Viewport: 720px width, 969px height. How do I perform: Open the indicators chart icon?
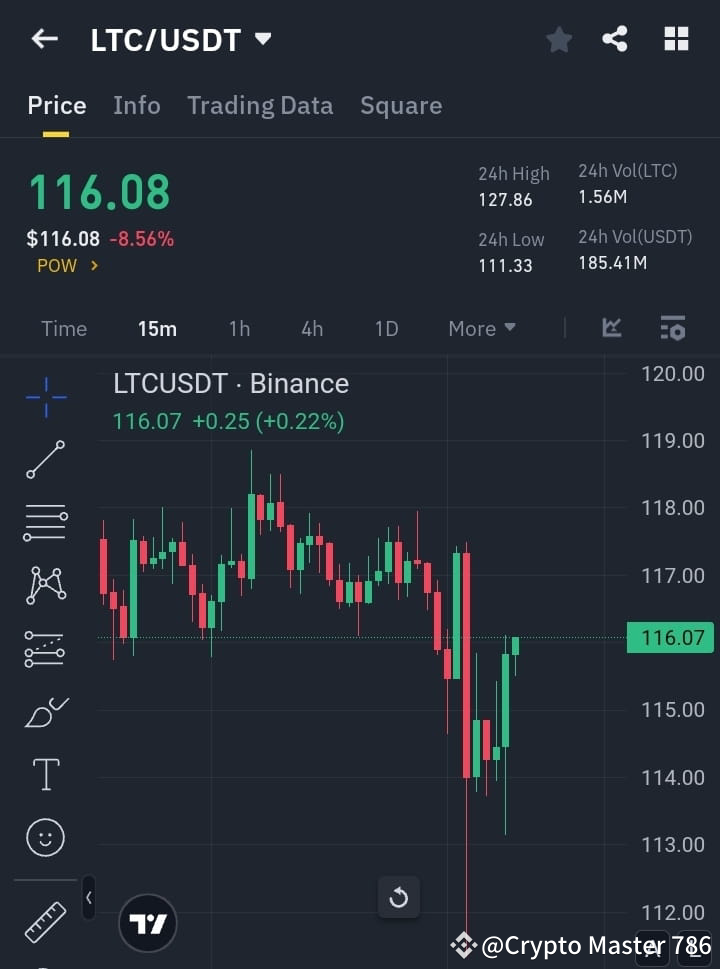(611, 328)
